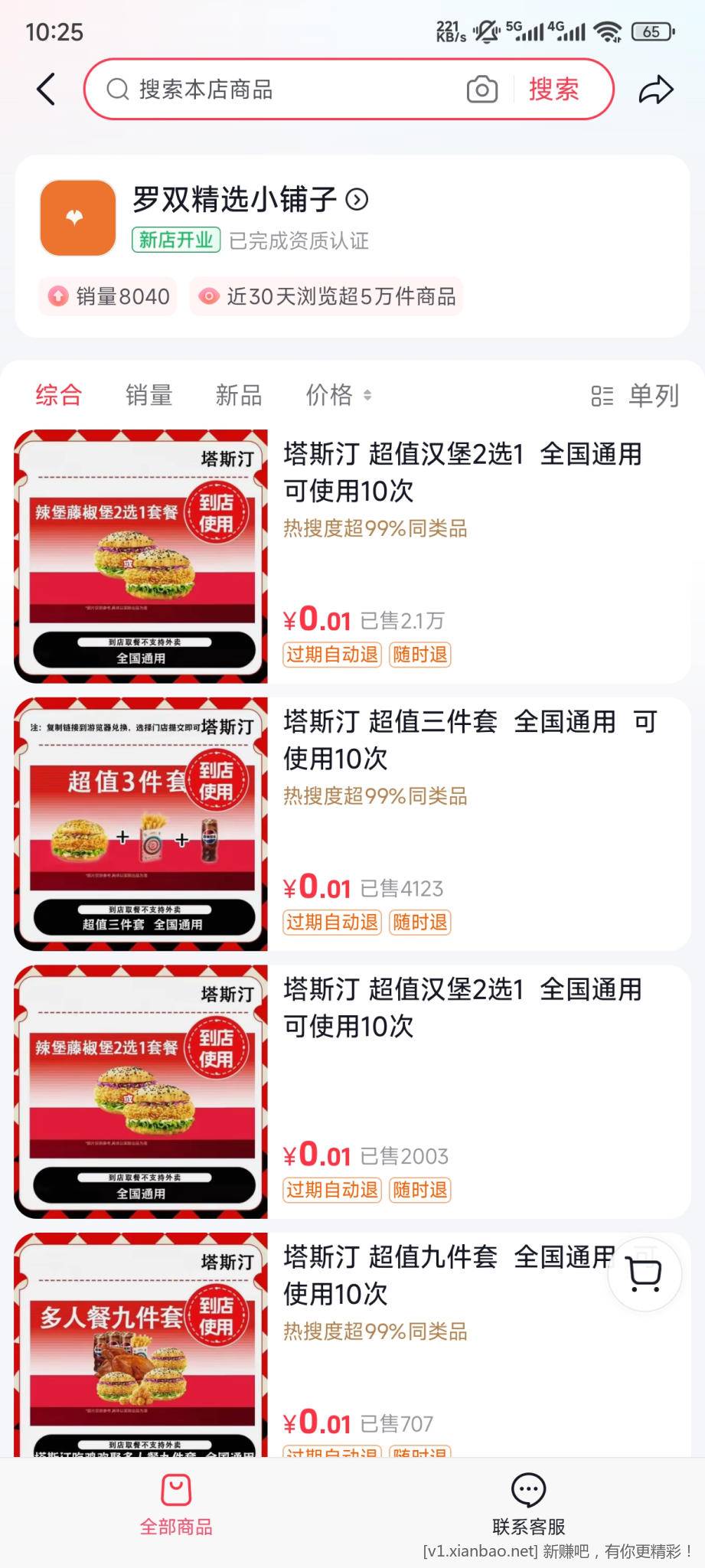Select the 综合 sorting tab

58,395
